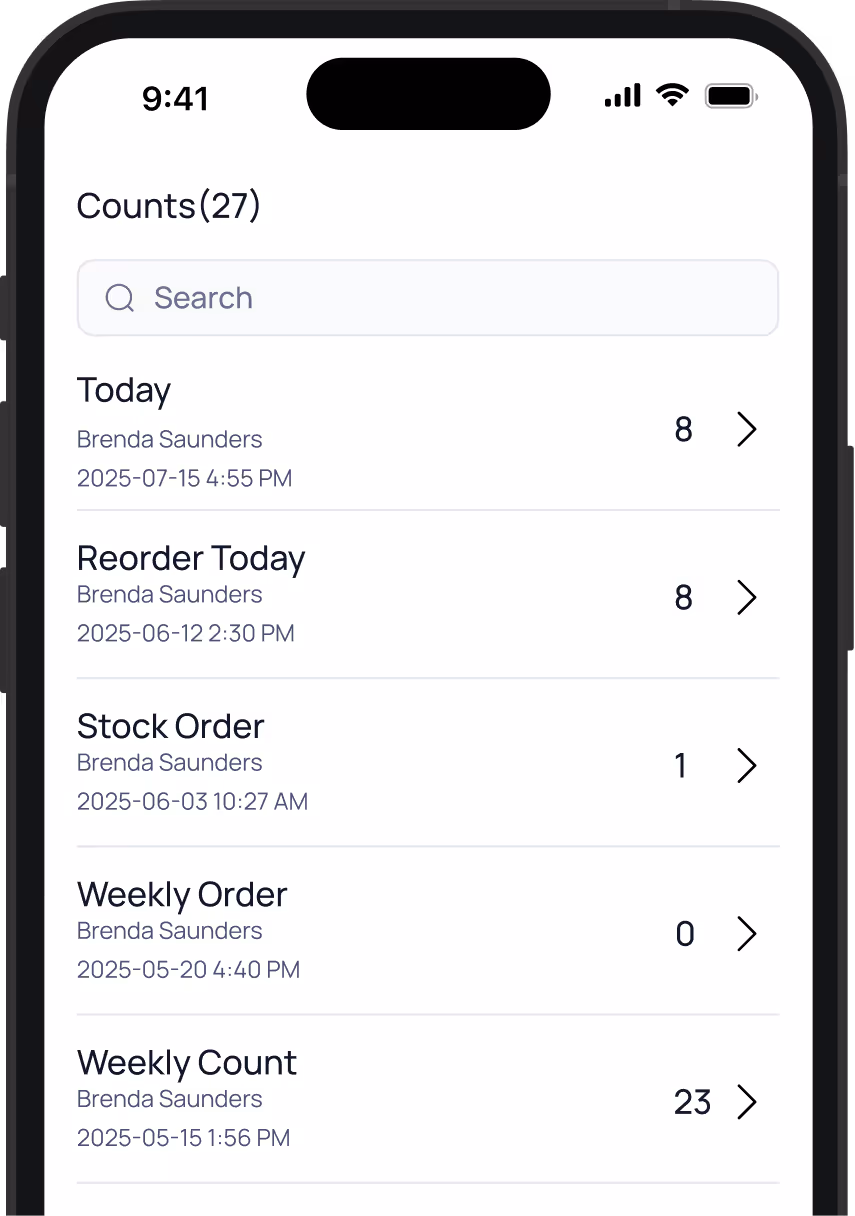Viewport: 855px width, 1216px height.
Task: Open the Reorder Today count
Action: [x=427, y=595]
